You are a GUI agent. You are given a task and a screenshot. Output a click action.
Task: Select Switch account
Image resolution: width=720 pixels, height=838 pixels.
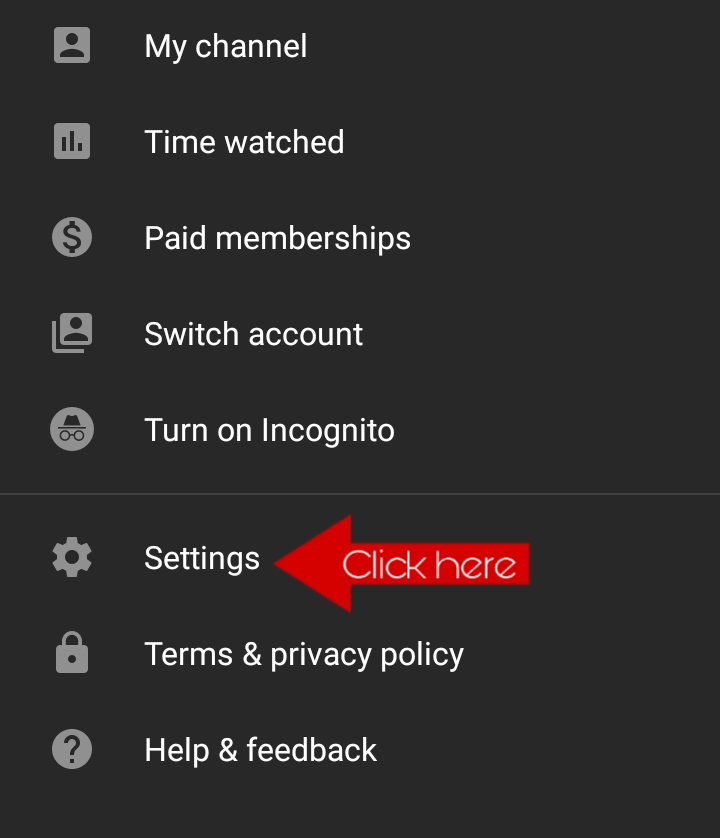point(253,334)
